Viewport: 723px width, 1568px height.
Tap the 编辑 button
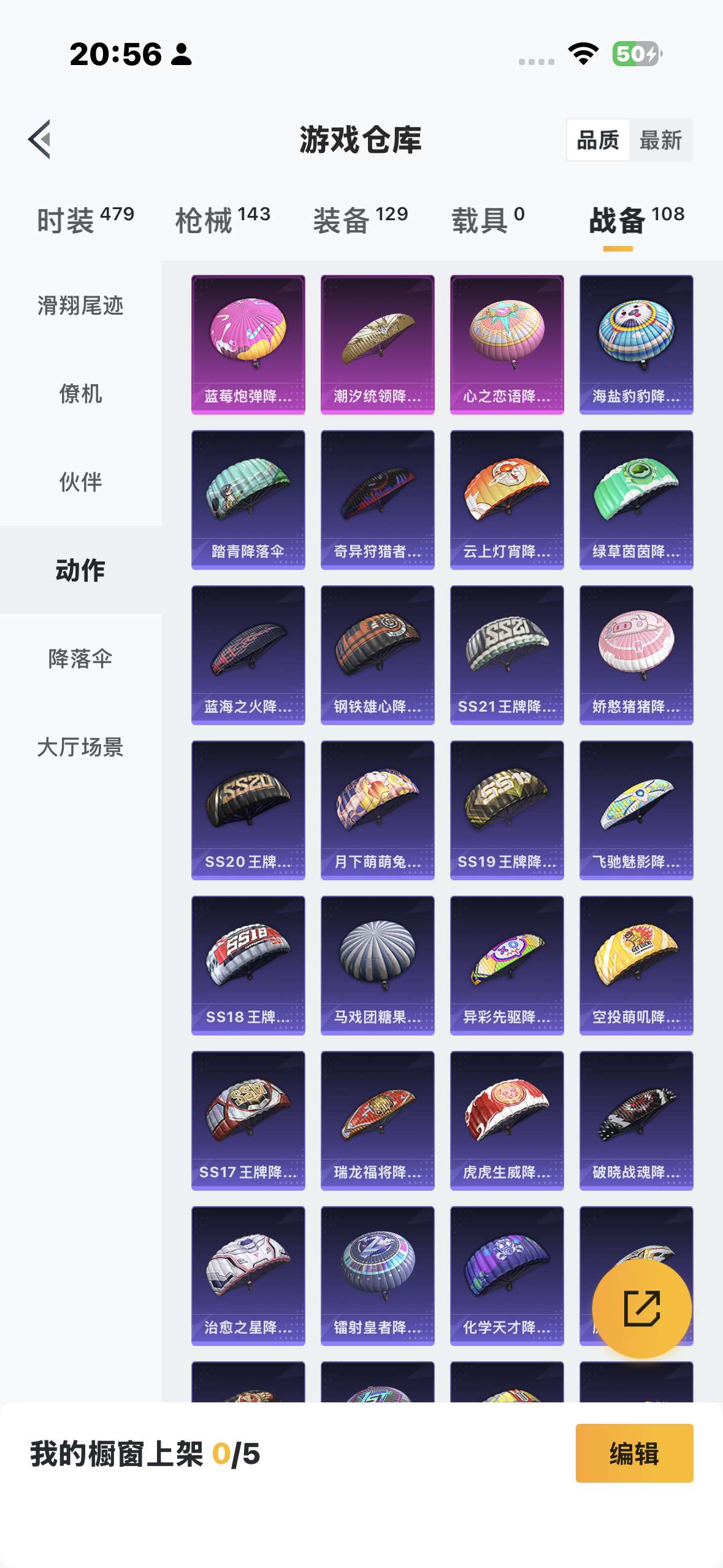(634, 1453)
